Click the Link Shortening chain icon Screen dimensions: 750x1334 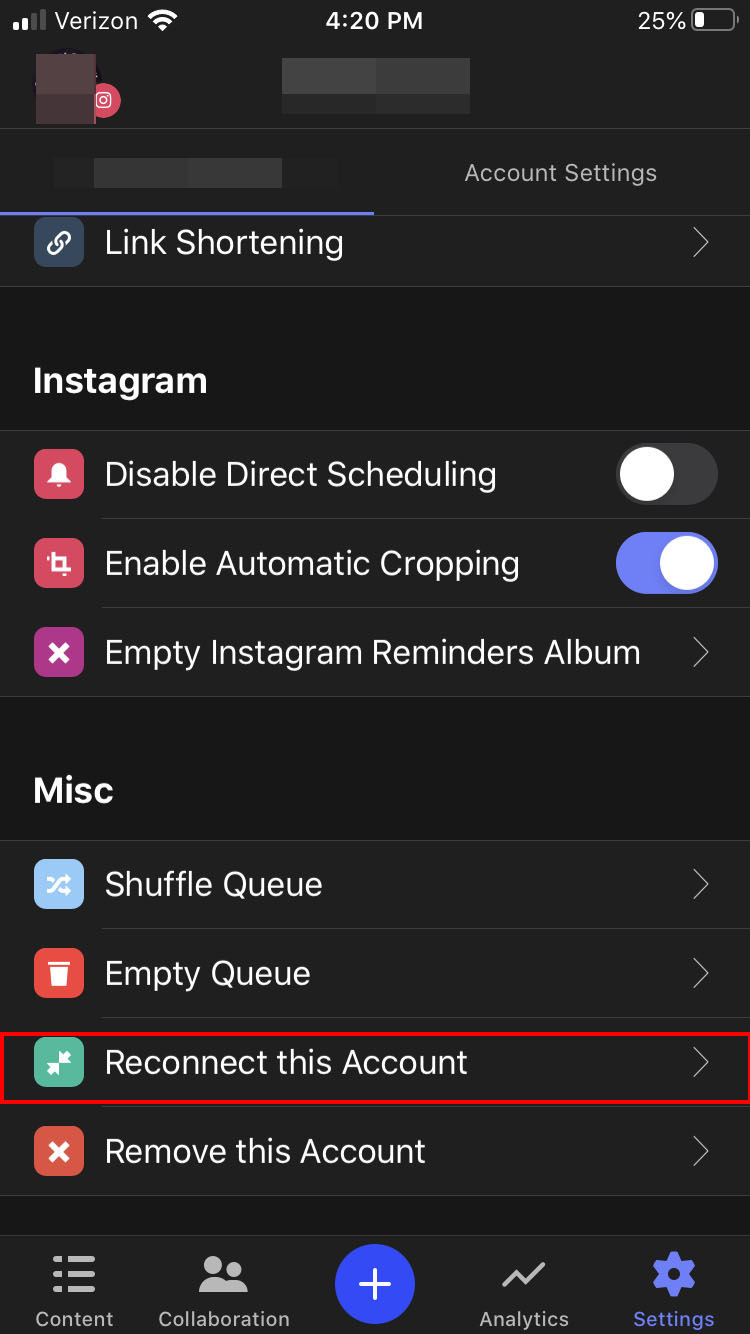coord(58,242)
